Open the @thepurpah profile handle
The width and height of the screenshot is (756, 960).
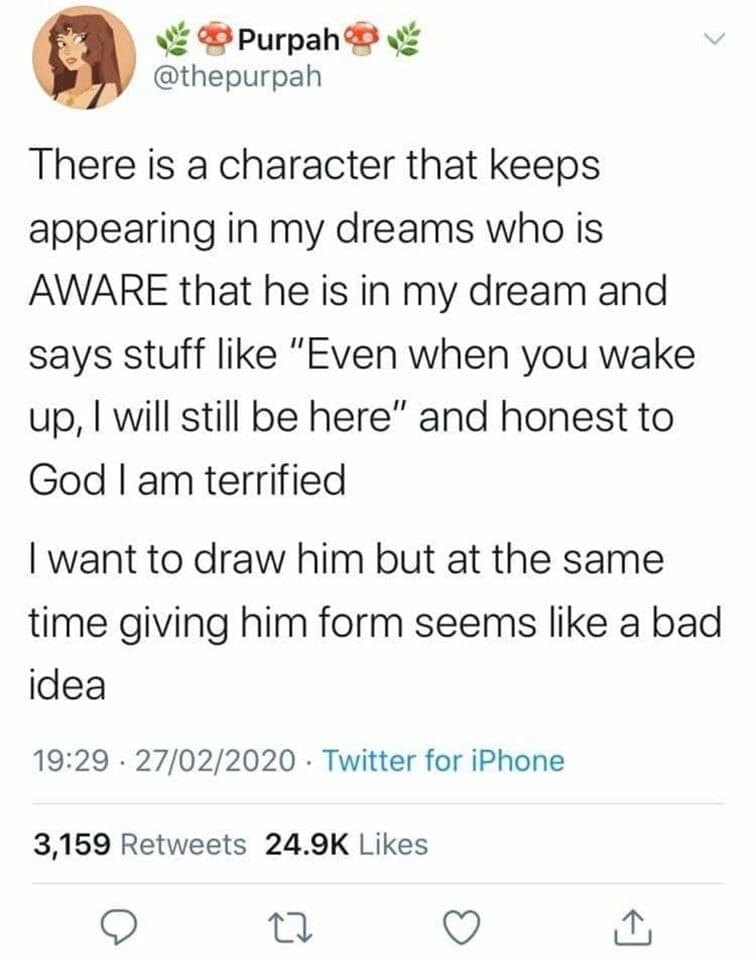235,77
